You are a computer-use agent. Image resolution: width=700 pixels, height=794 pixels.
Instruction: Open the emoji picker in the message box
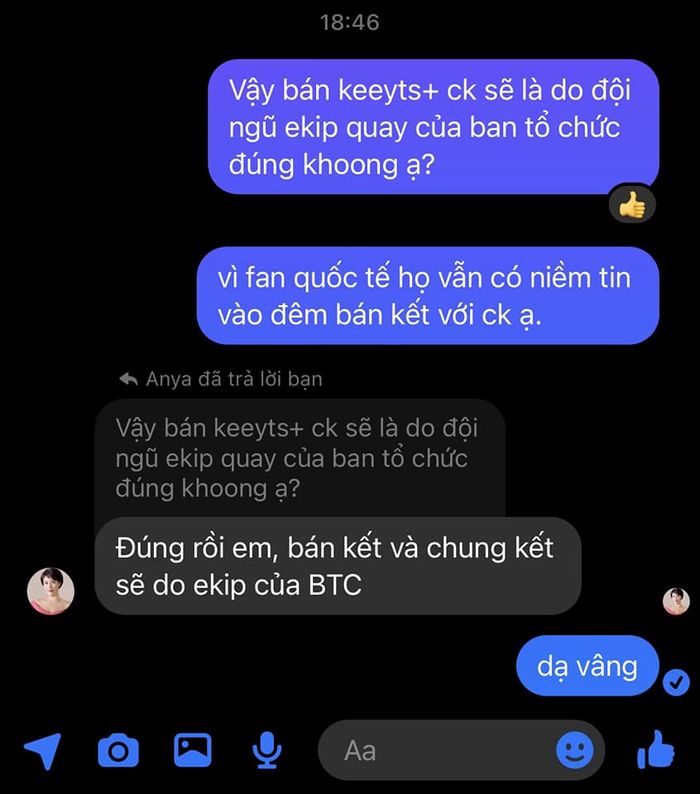pyautogui.click(x=575, y=750)
